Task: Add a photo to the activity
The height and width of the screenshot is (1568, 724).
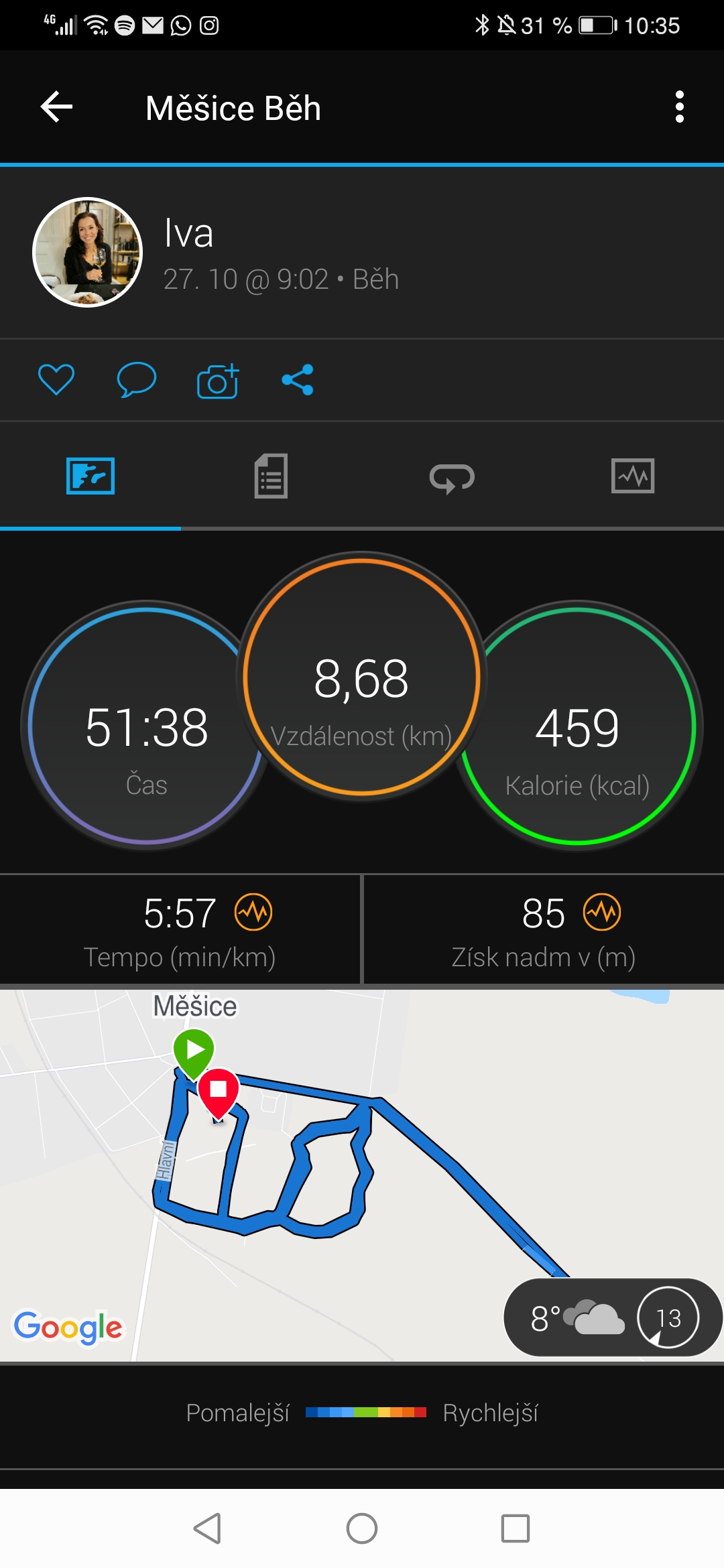Action: click(218, 381)
